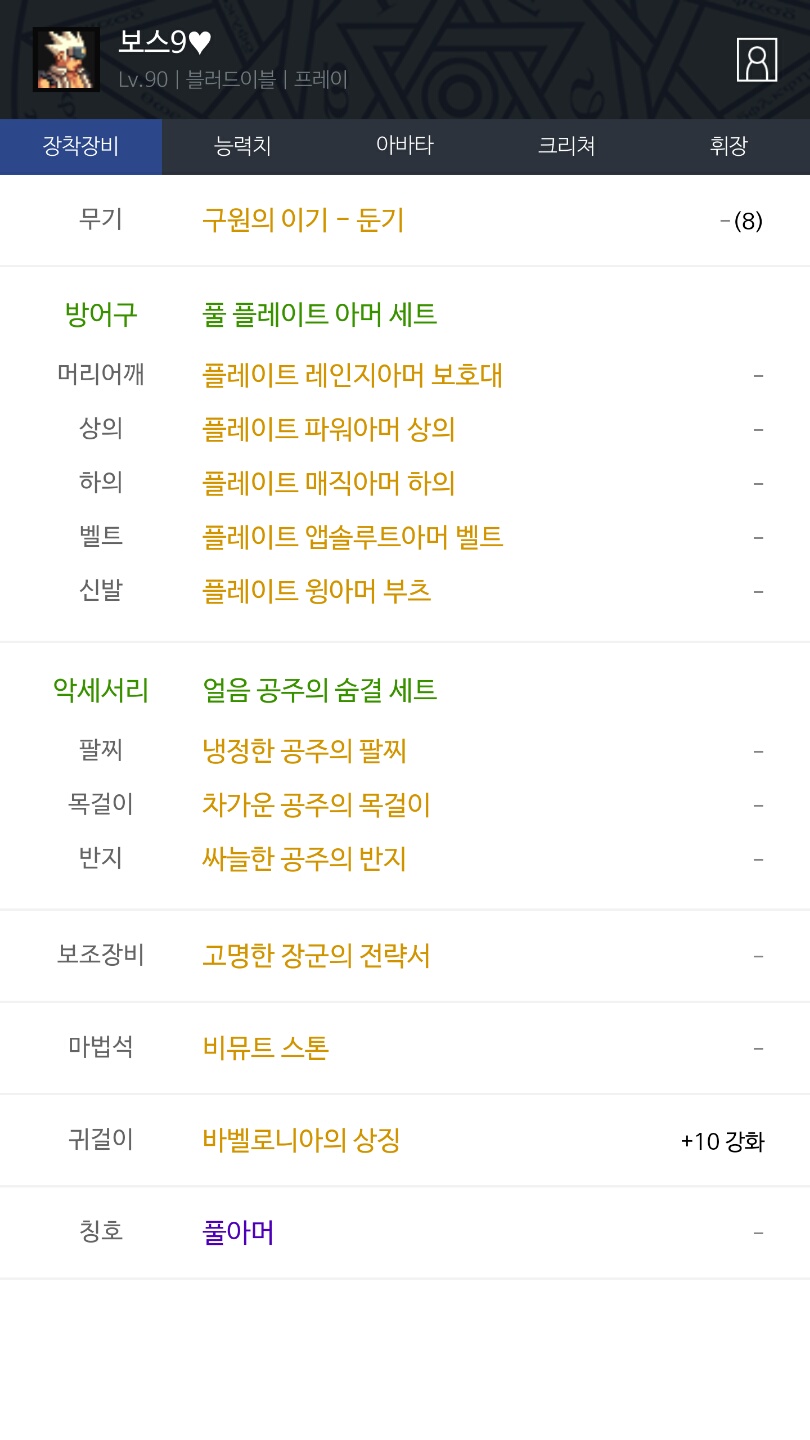Viewport: 810px width, 1440px height.
Task: Open the 크리쳐 tab
Action: pos(567,146)
